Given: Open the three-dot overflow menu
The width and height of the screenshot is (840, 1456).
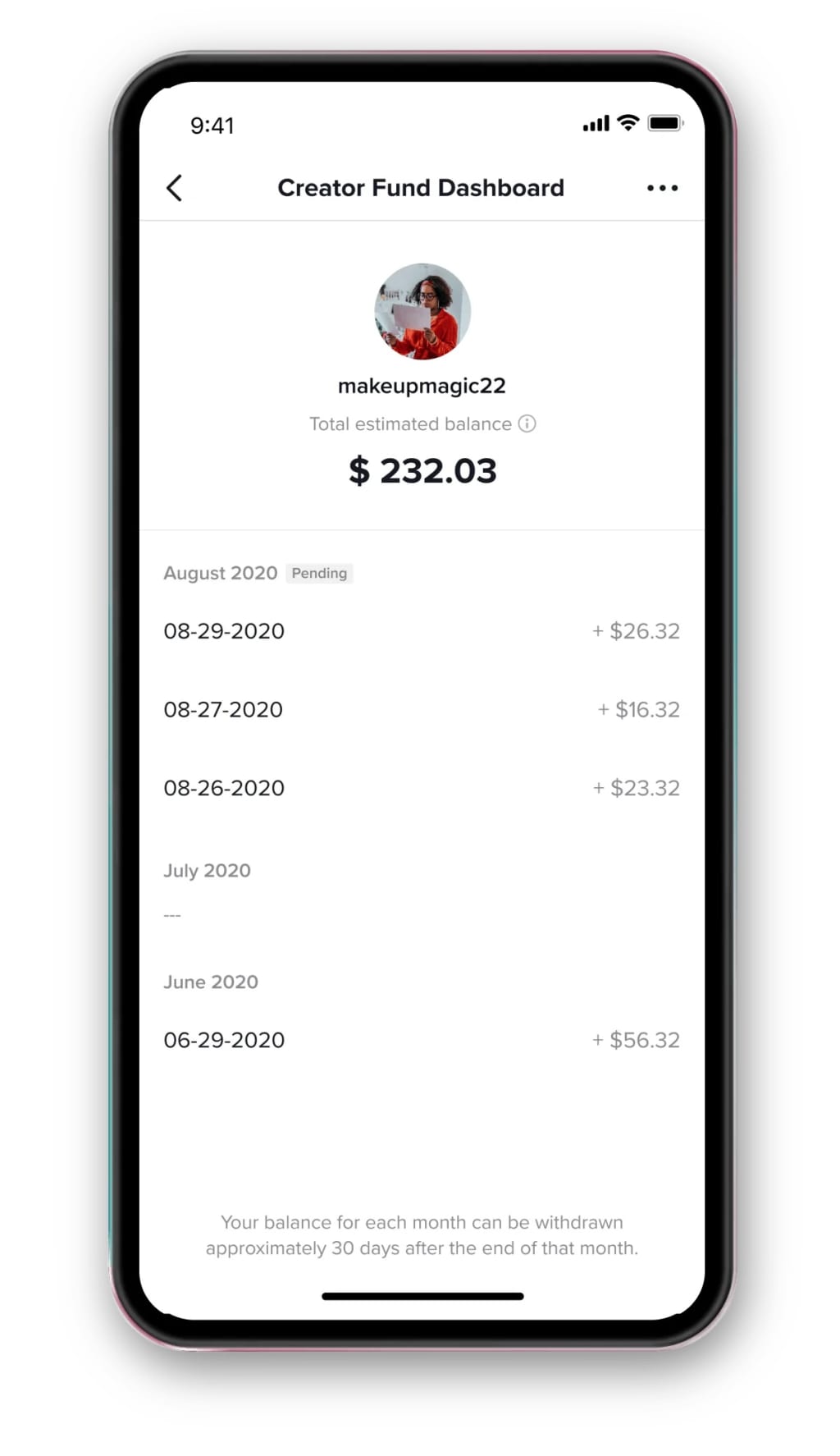Looking at the screenshot, I should pos(662,188).
